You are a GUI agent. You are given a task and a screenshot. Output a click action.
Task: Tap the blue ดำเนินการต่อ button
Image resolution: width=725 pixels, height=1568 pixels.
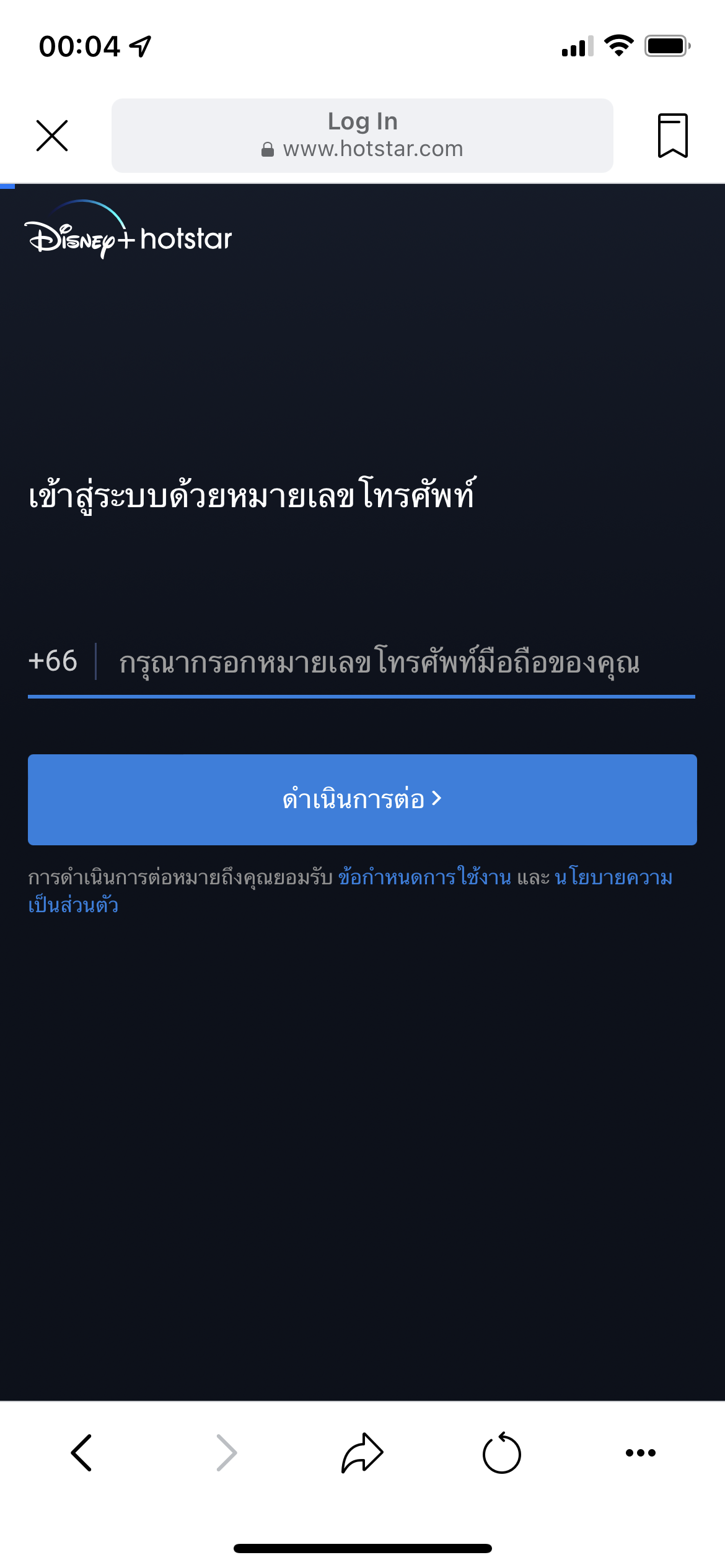click(x=362, y=799)
